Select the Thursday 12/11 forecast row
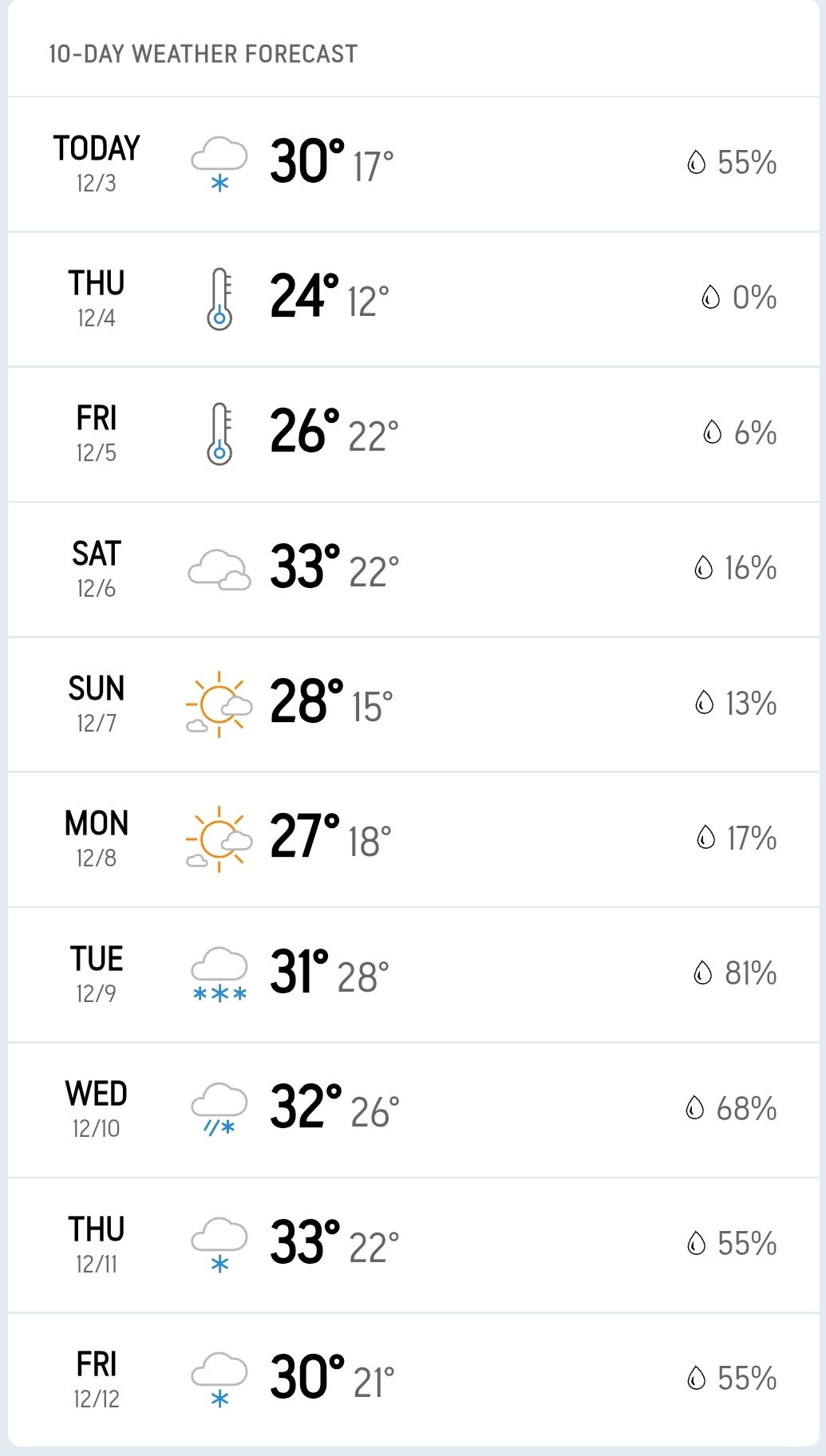This screenshot has width=826, height=1456. point(413,1245)
